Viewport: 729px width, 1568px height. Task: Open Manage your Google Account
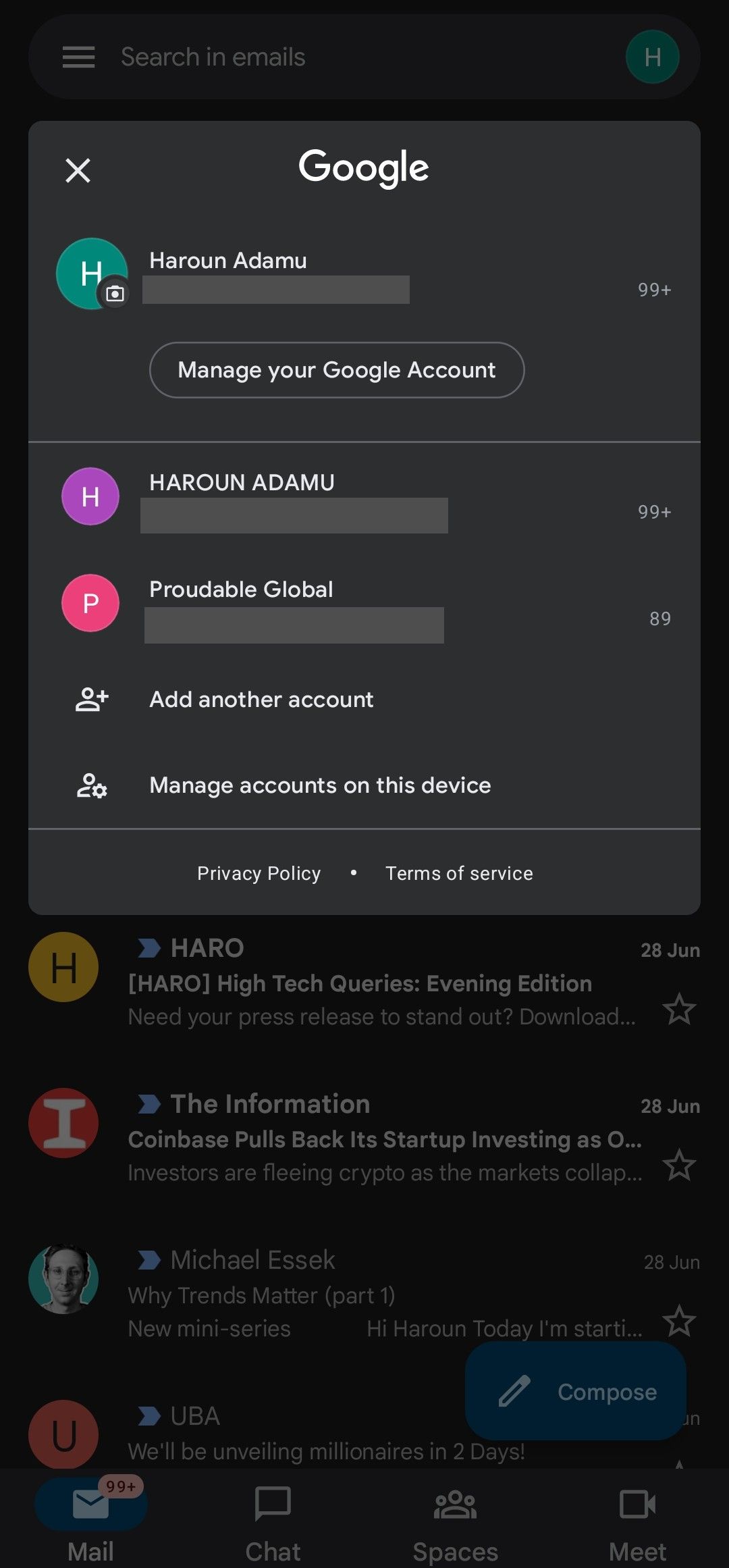click(x=336, y=370)
